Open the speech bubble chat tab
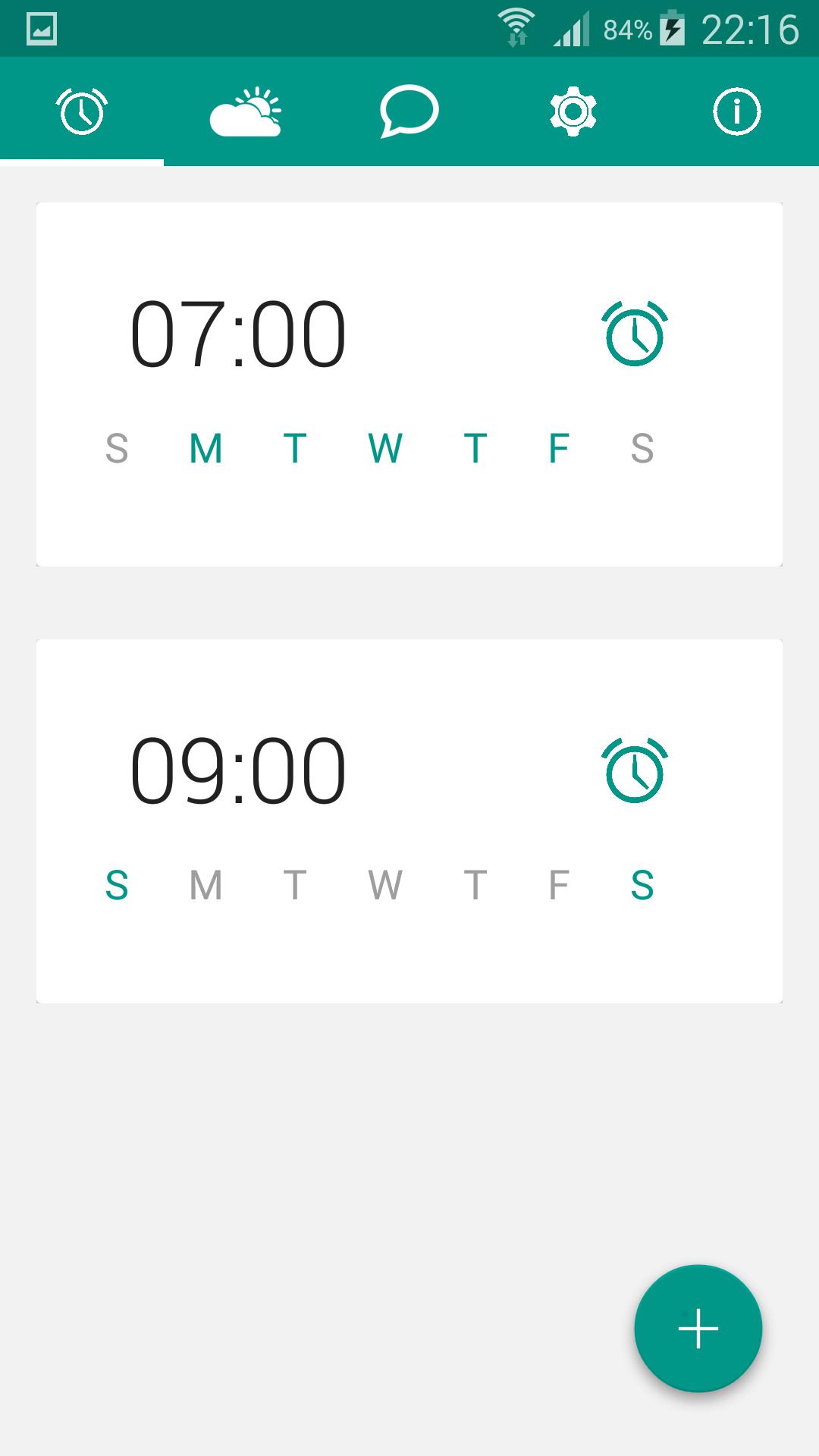This screenshot has width=819, height=1456. coord(409,111)
